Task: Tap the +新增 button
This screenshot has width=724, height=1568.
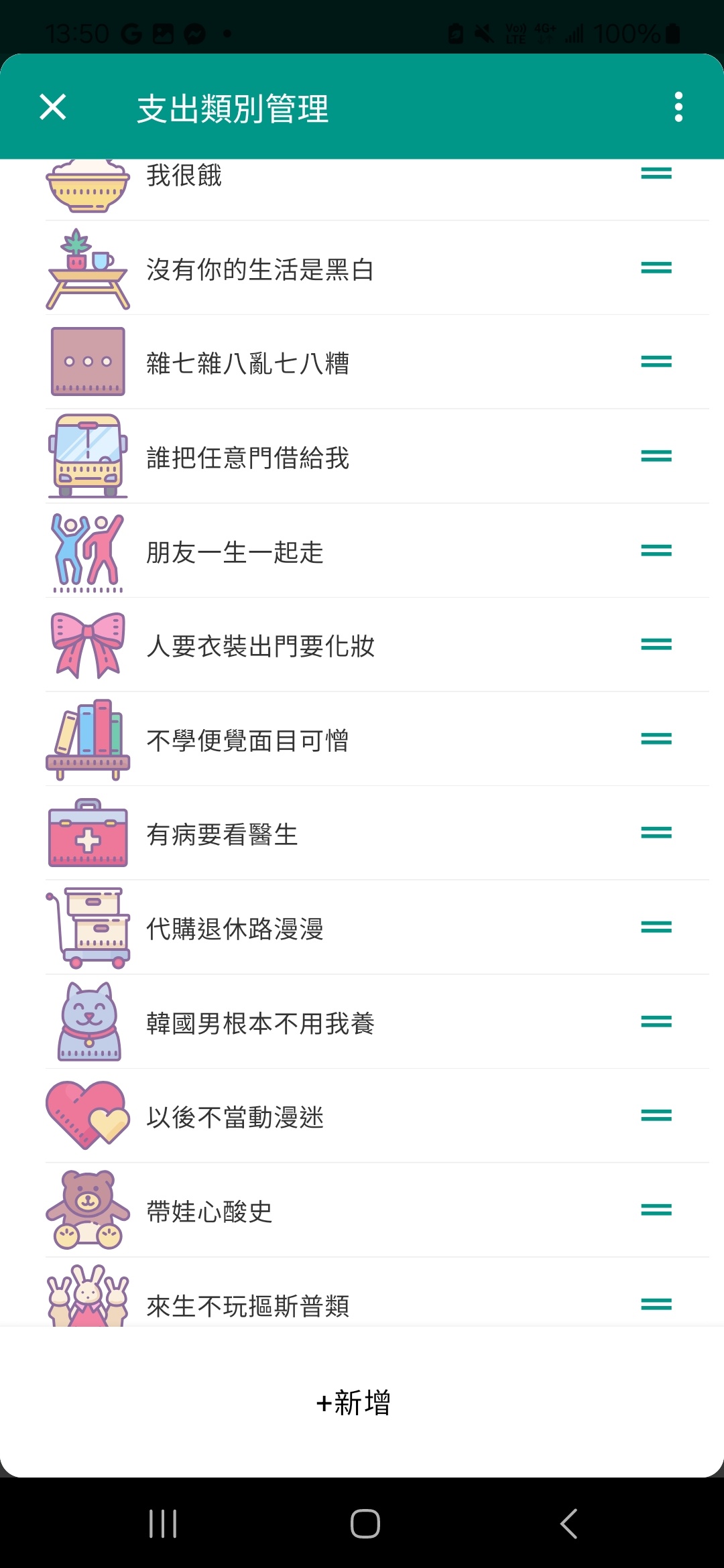Action: click(353, 1402)
